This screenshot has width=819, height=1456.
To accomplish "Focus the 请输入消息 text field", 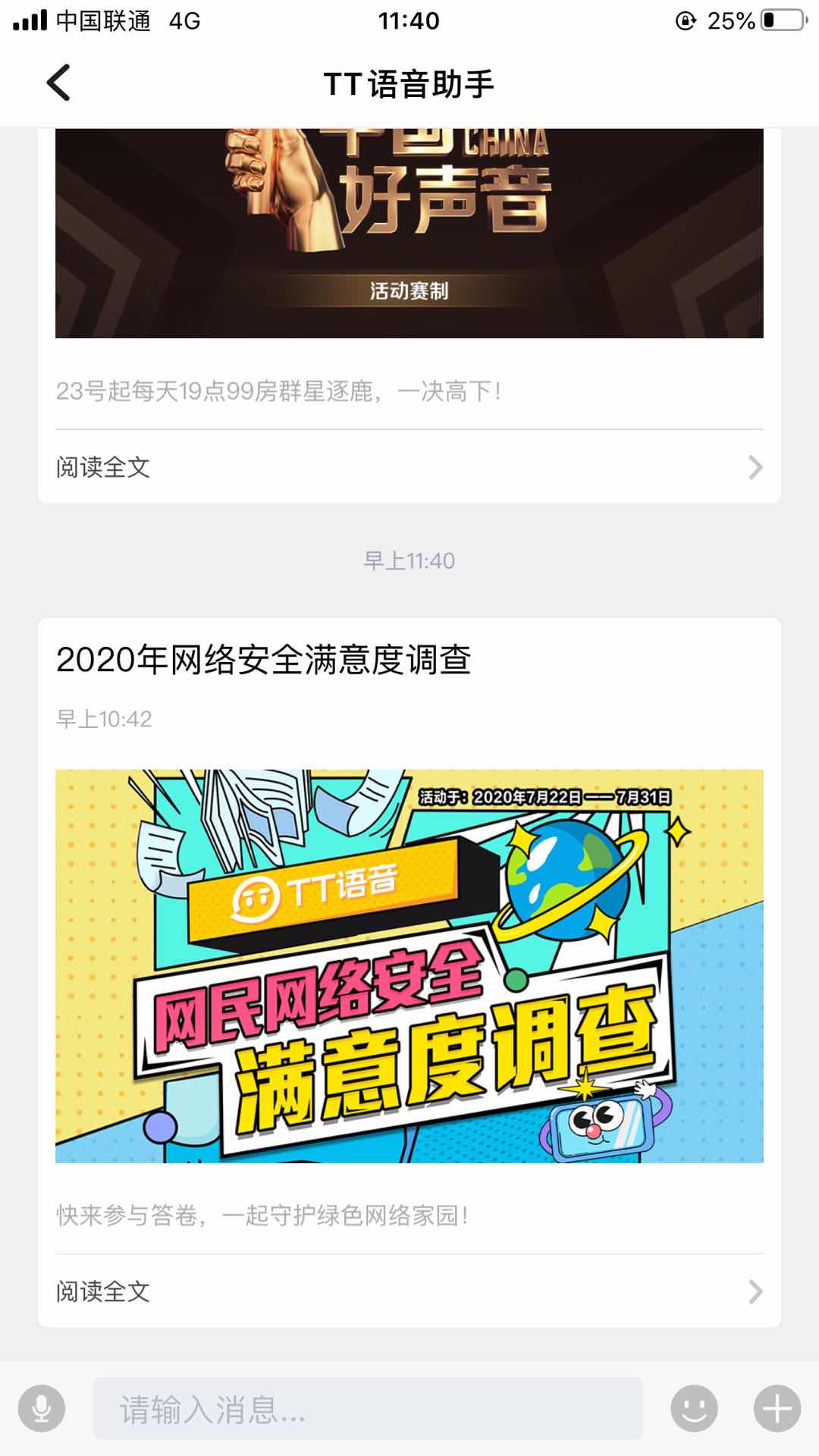I will pos(367,1408).
